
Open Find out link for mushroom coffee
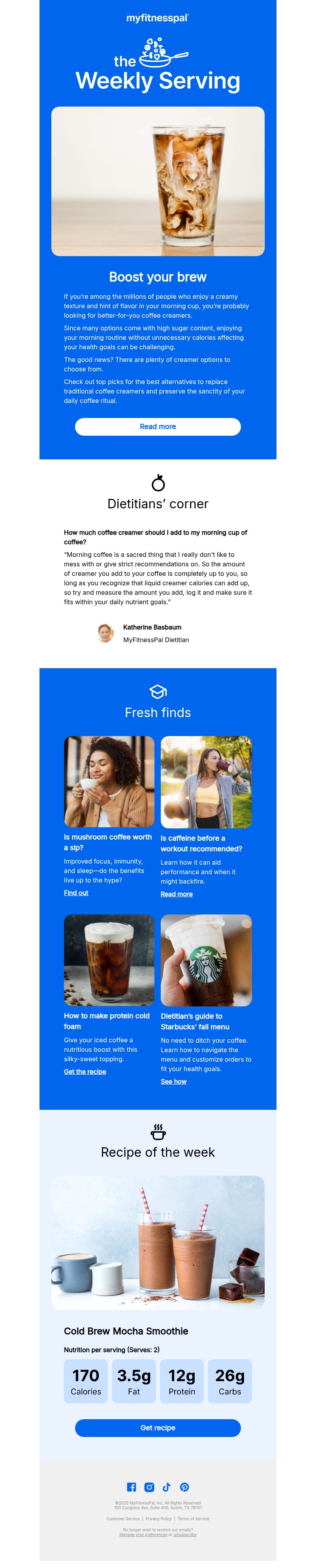76,892
